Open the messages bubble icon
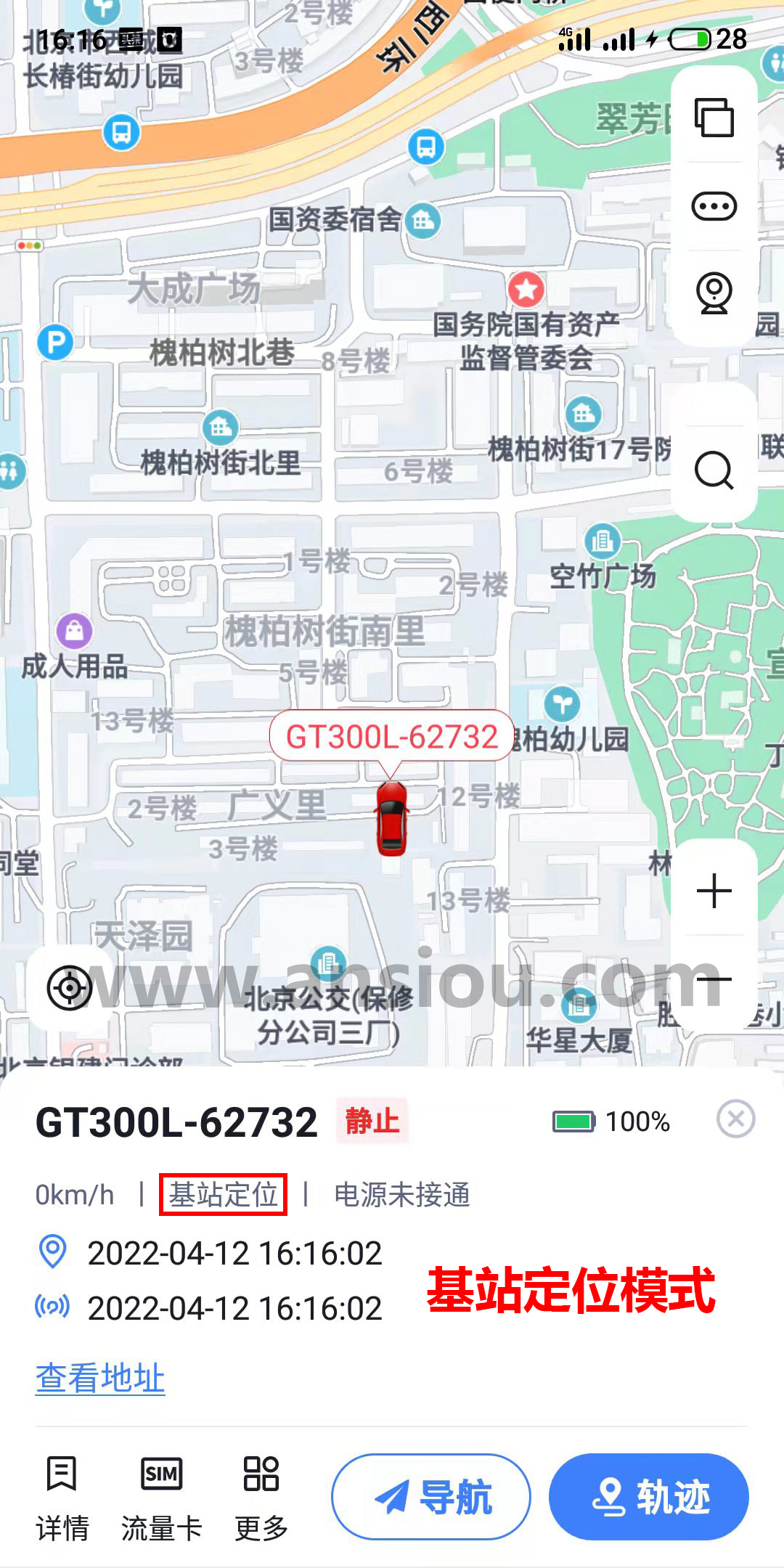The width and height of the screenshot is (784, 1568). coord(714,206)
